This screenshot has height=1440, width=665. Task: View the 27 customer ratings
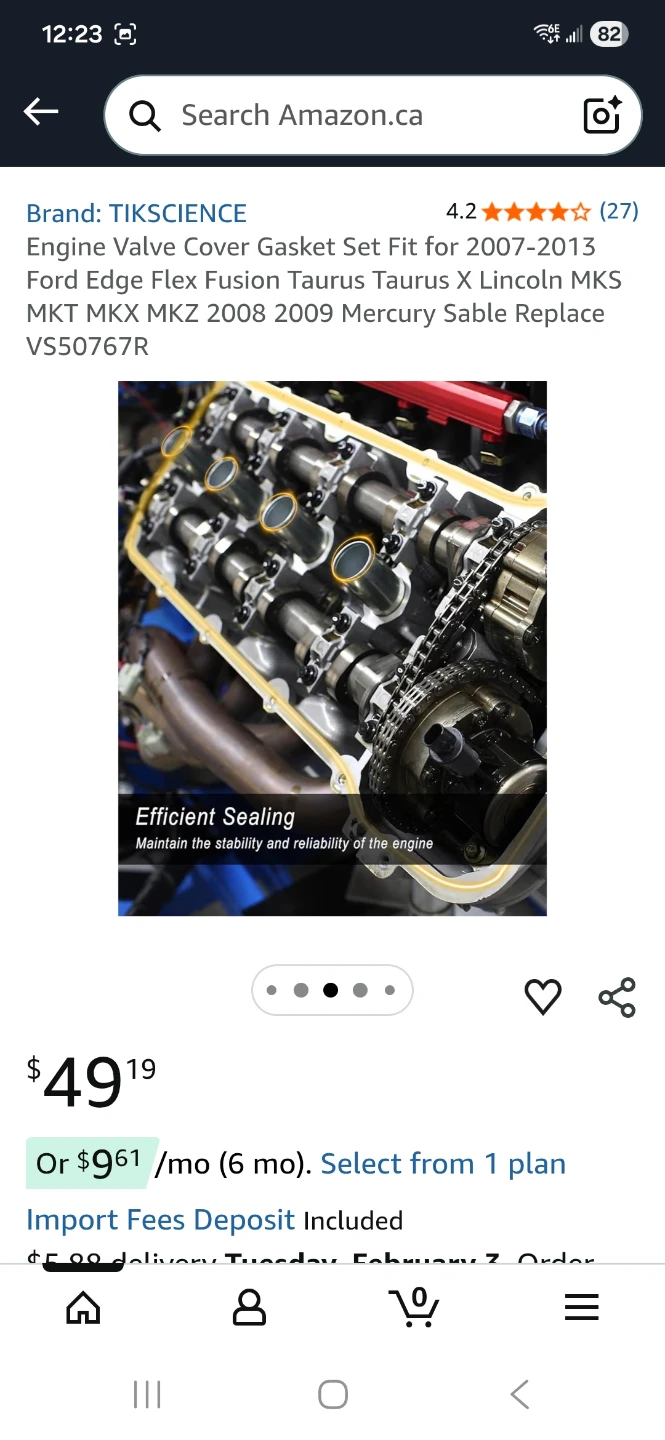[618, 211]
